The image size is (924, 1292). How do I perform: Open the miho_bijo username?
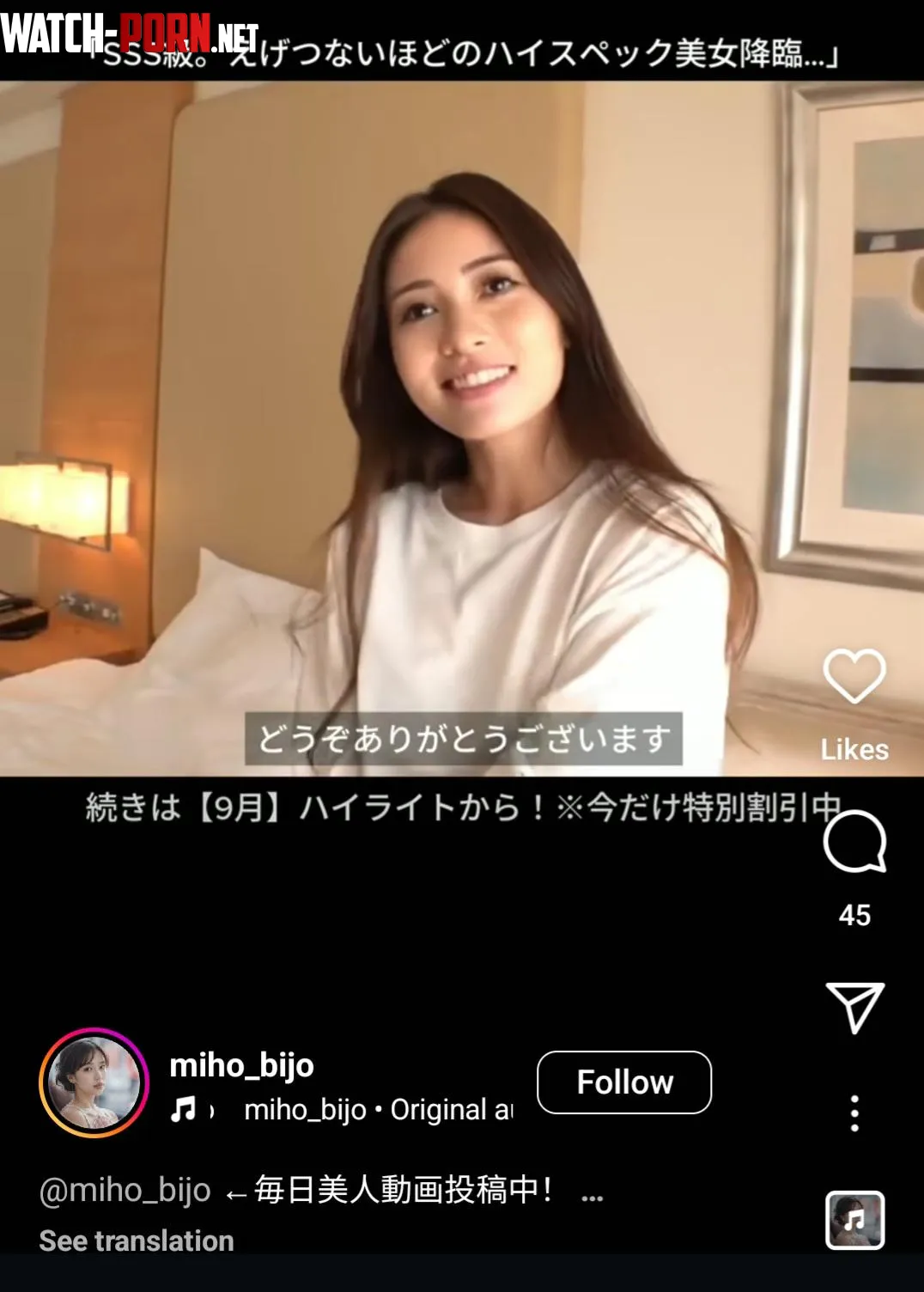pyautogui.click(x=242, y=1065)
